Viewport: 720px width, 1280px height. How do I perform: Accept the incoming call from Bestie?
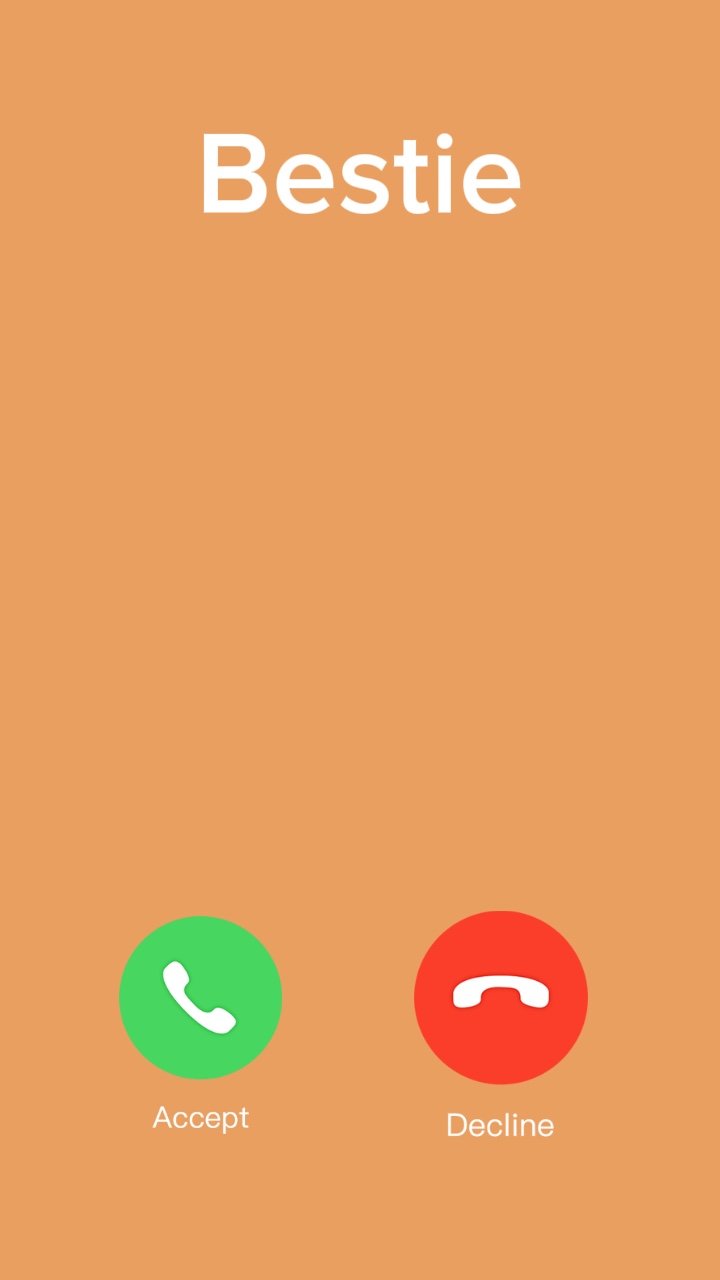[x=200, y=997]
